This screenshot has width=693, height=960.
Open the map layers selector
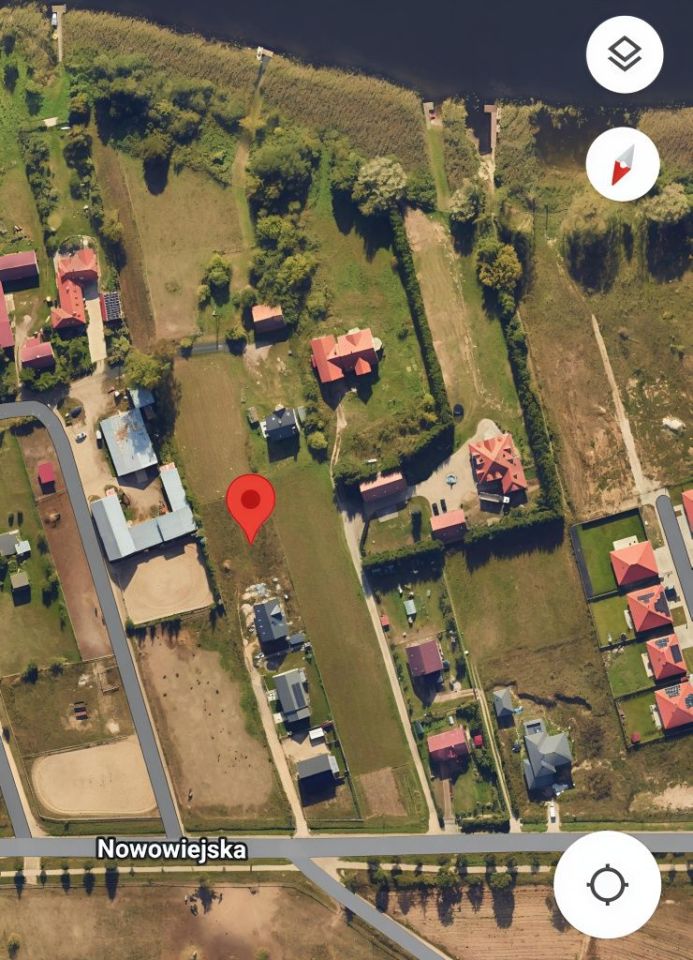(624, 54)
